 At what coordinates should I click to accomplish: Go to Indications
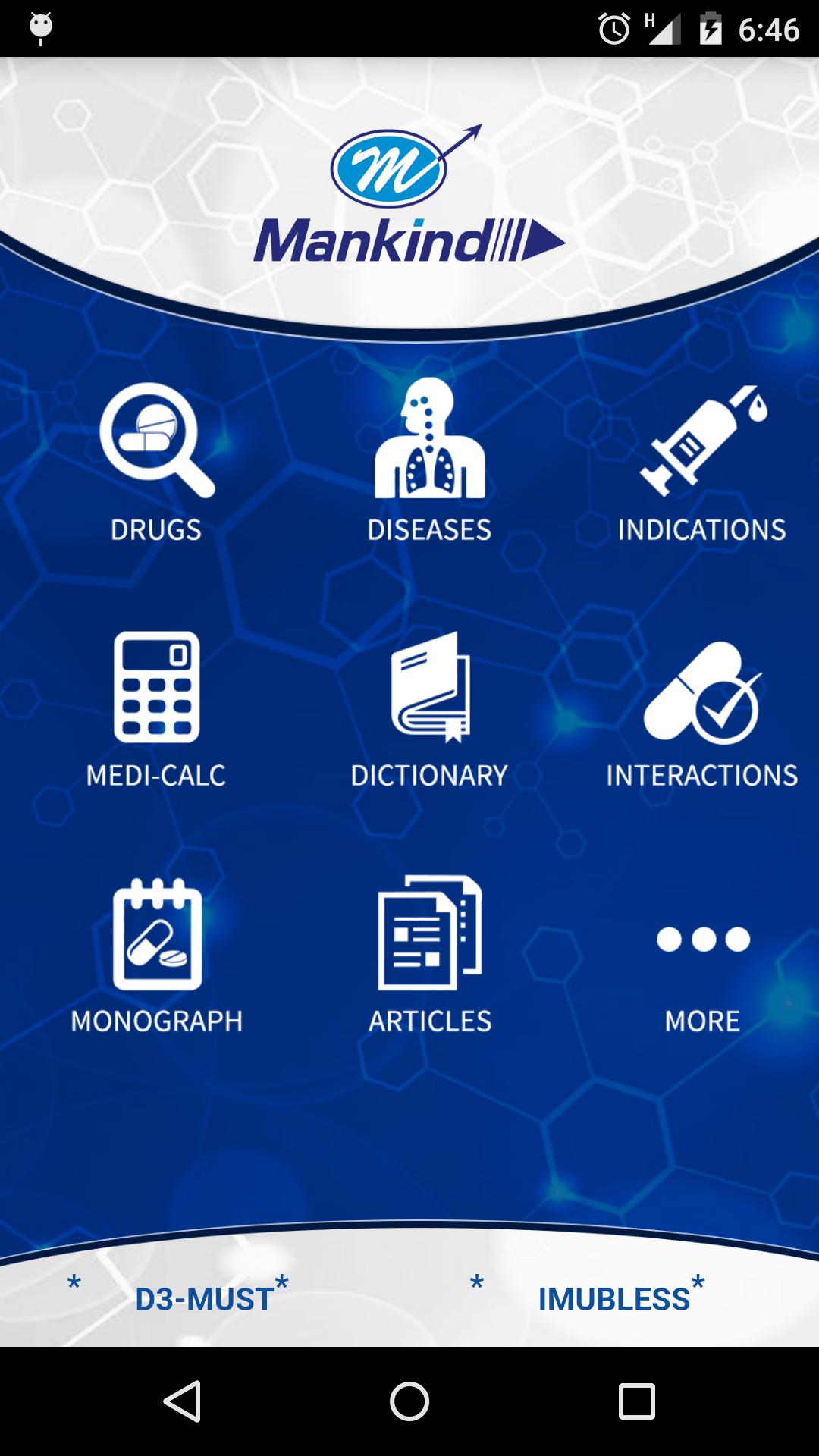tap(702, 463)
